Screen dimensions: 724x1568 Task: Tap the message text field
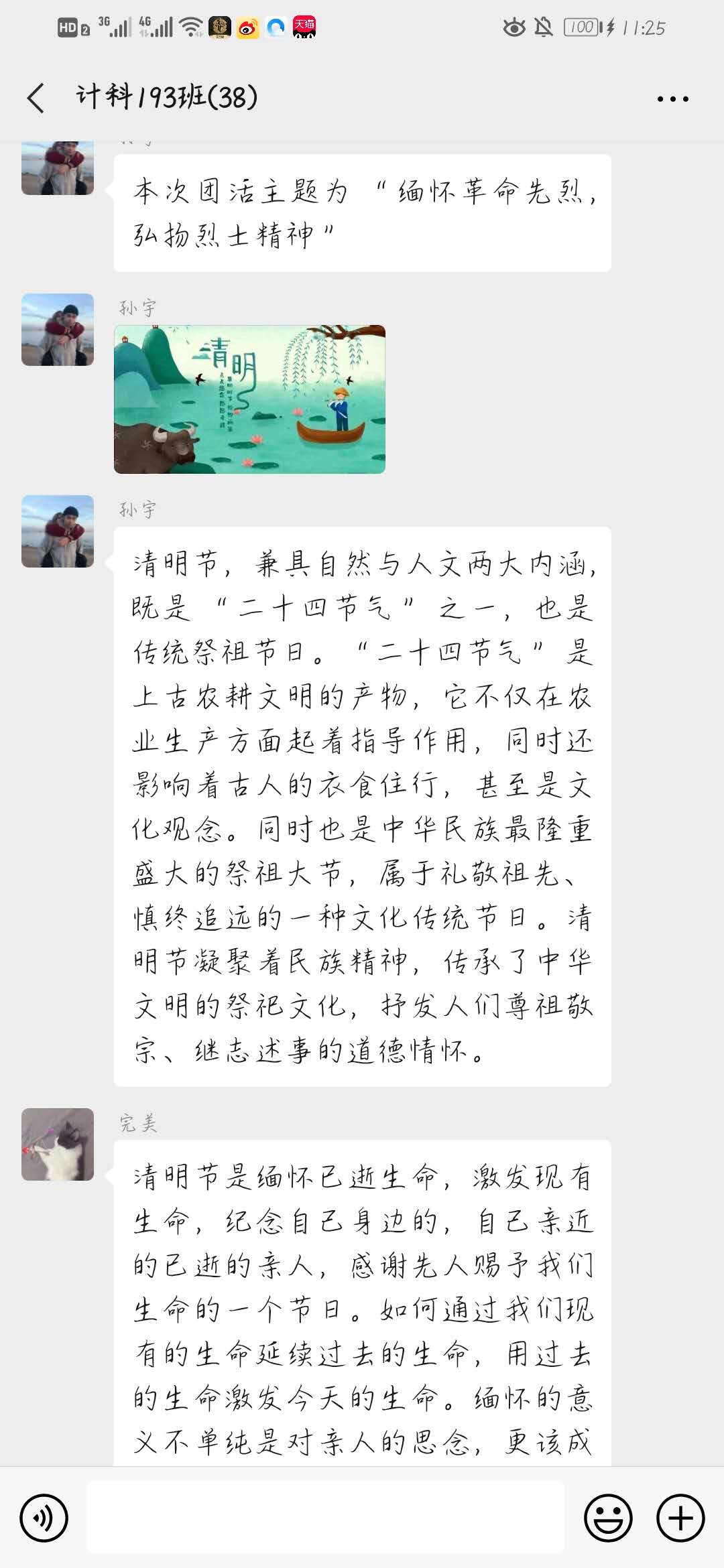[326, 1518]
